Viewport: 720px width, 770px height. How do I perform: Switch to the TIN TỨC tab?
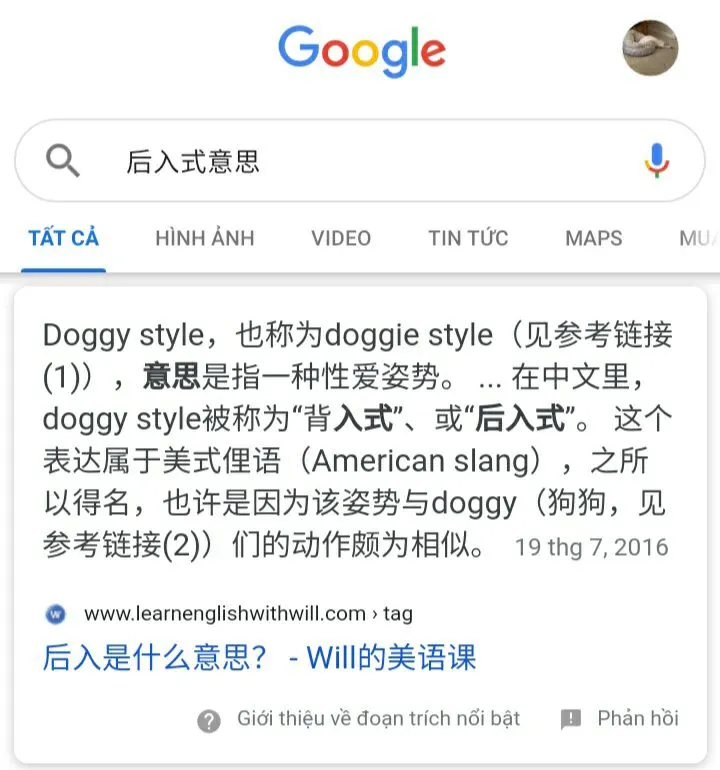coord(468,238)
